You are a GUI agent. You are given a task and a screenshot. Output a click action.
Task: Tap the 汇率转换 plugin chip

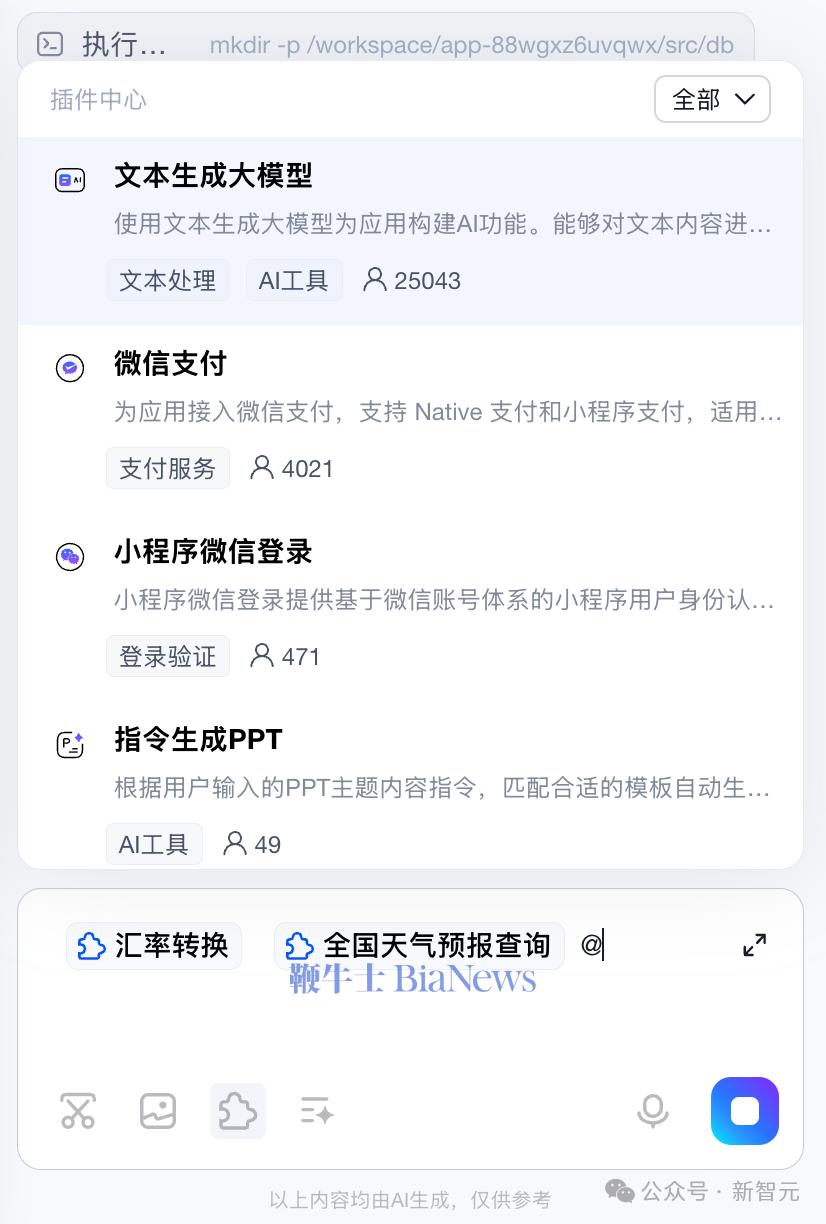(x=154, y=945)
